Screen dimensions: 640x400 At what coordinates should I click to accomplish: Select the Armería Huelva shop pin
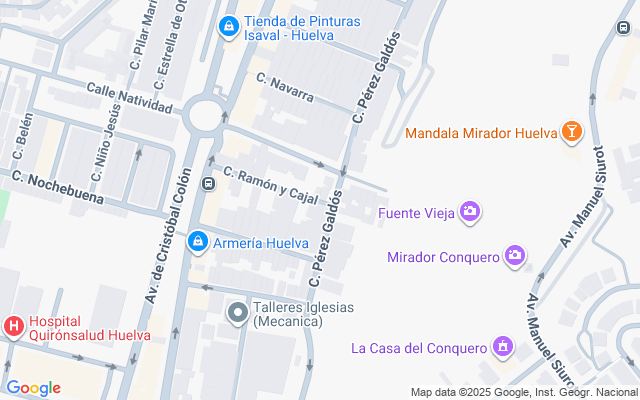tap(198, 241)
